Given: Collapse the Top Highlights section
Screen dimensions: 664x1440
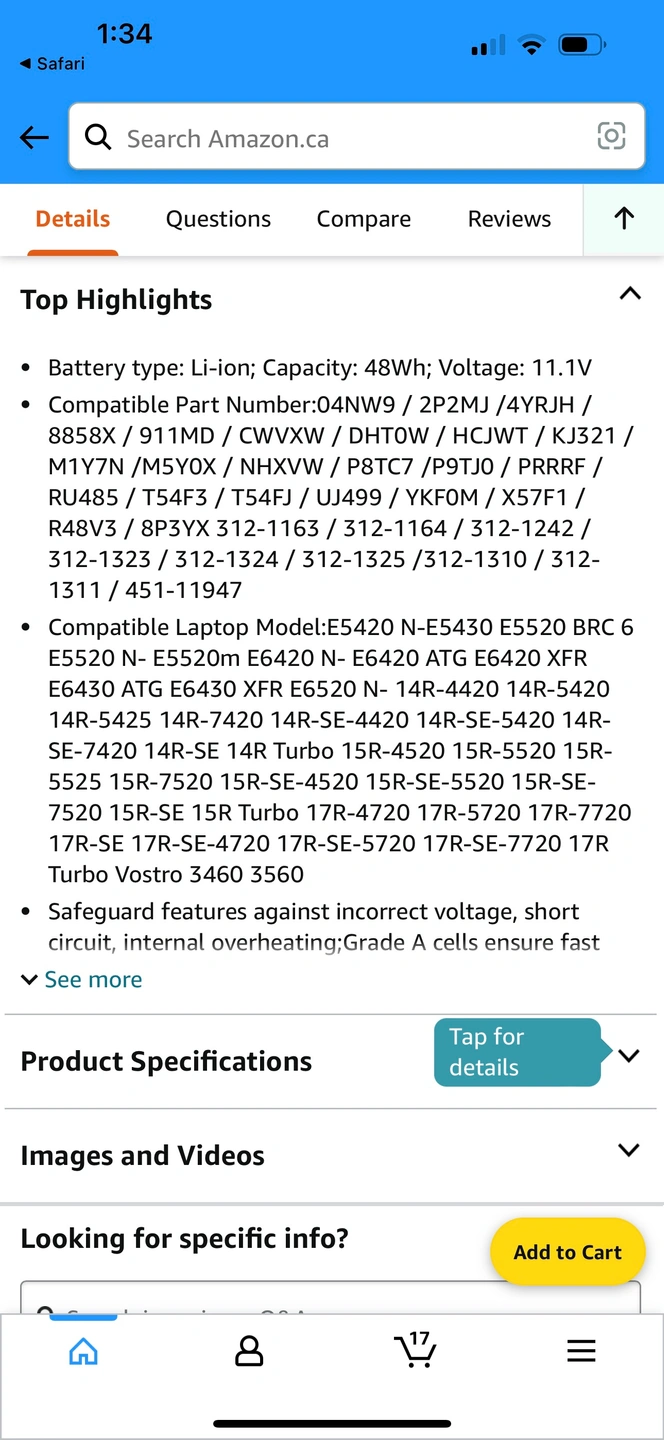Looking at the screenshot, I should 629,294.
